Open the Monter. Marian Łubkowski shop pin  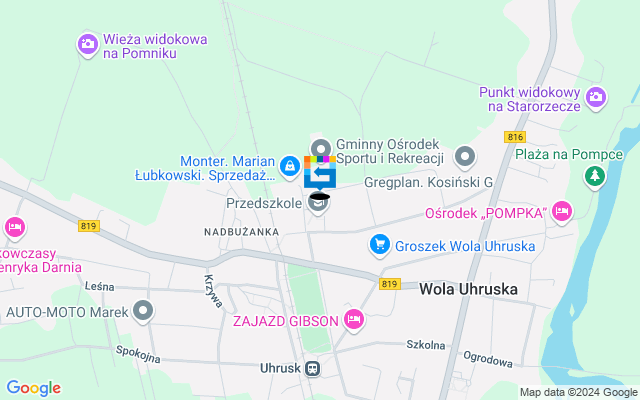(x=289, y=165)
